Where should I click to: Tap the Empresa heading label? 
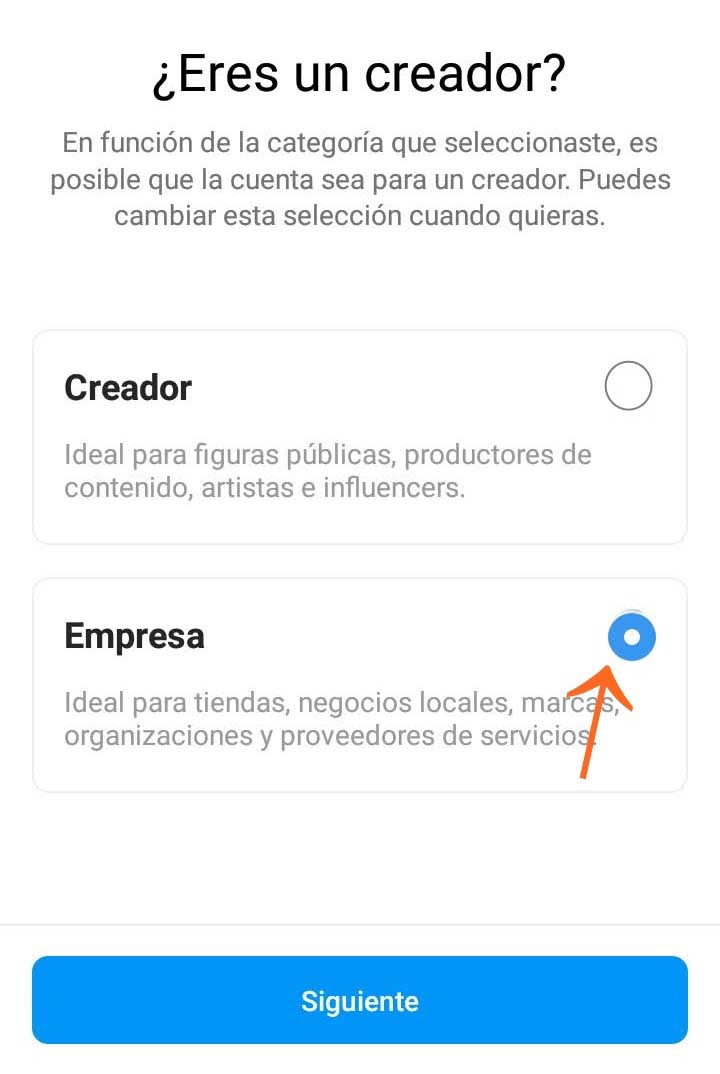(x=134, y=636)
